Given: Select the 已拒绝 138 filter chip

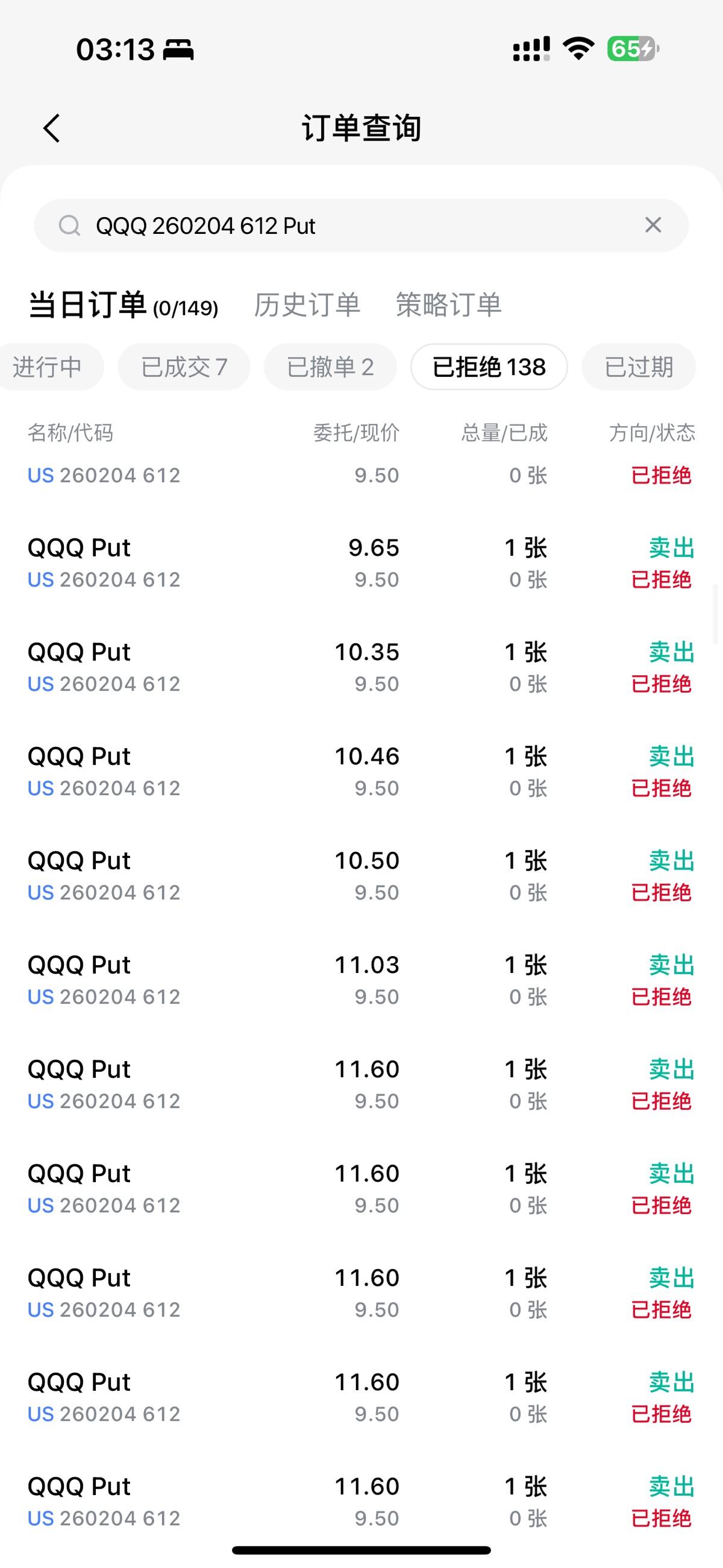Looking at the screenshot, I should coord(489,367).
